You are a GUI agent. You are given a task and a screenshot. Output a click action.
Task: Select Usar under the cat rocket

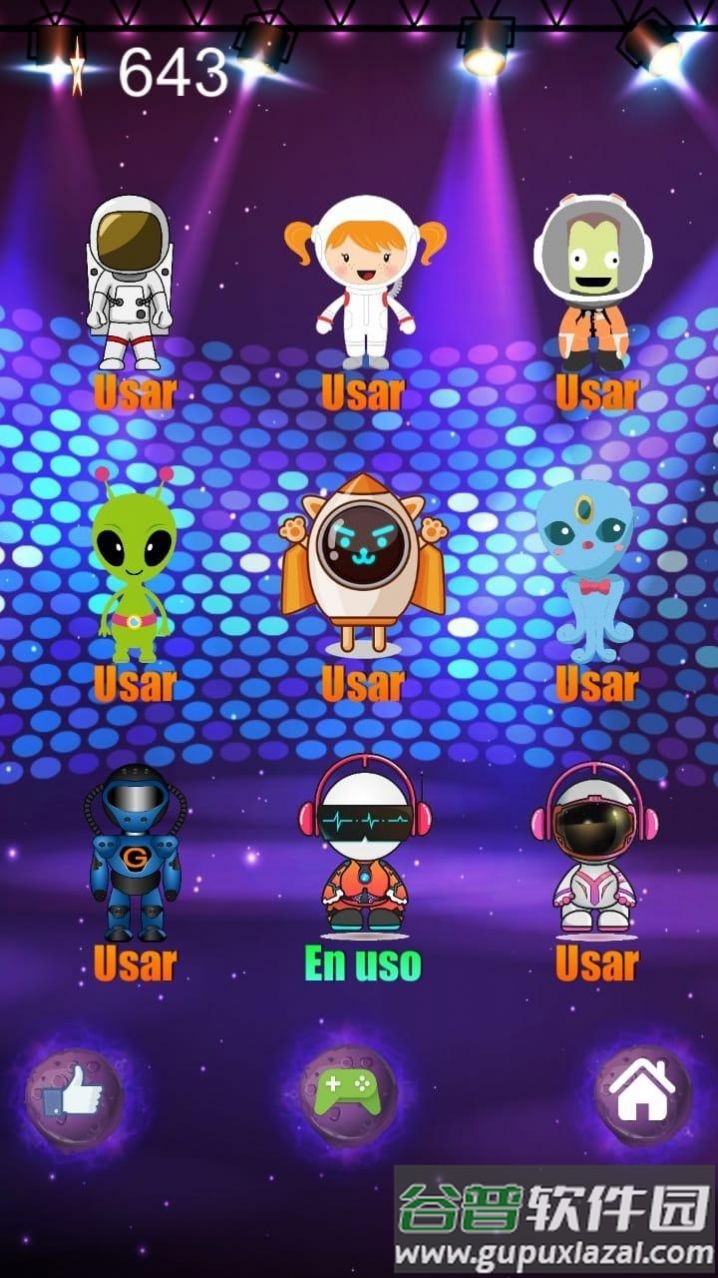(362, 684)
